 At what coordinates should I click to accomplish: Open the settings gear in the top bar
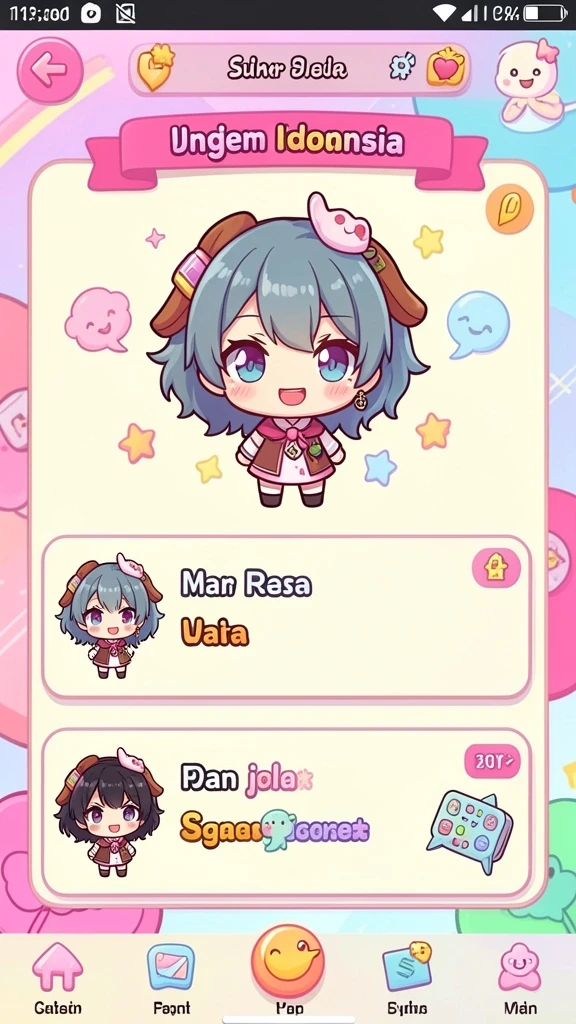402,67
